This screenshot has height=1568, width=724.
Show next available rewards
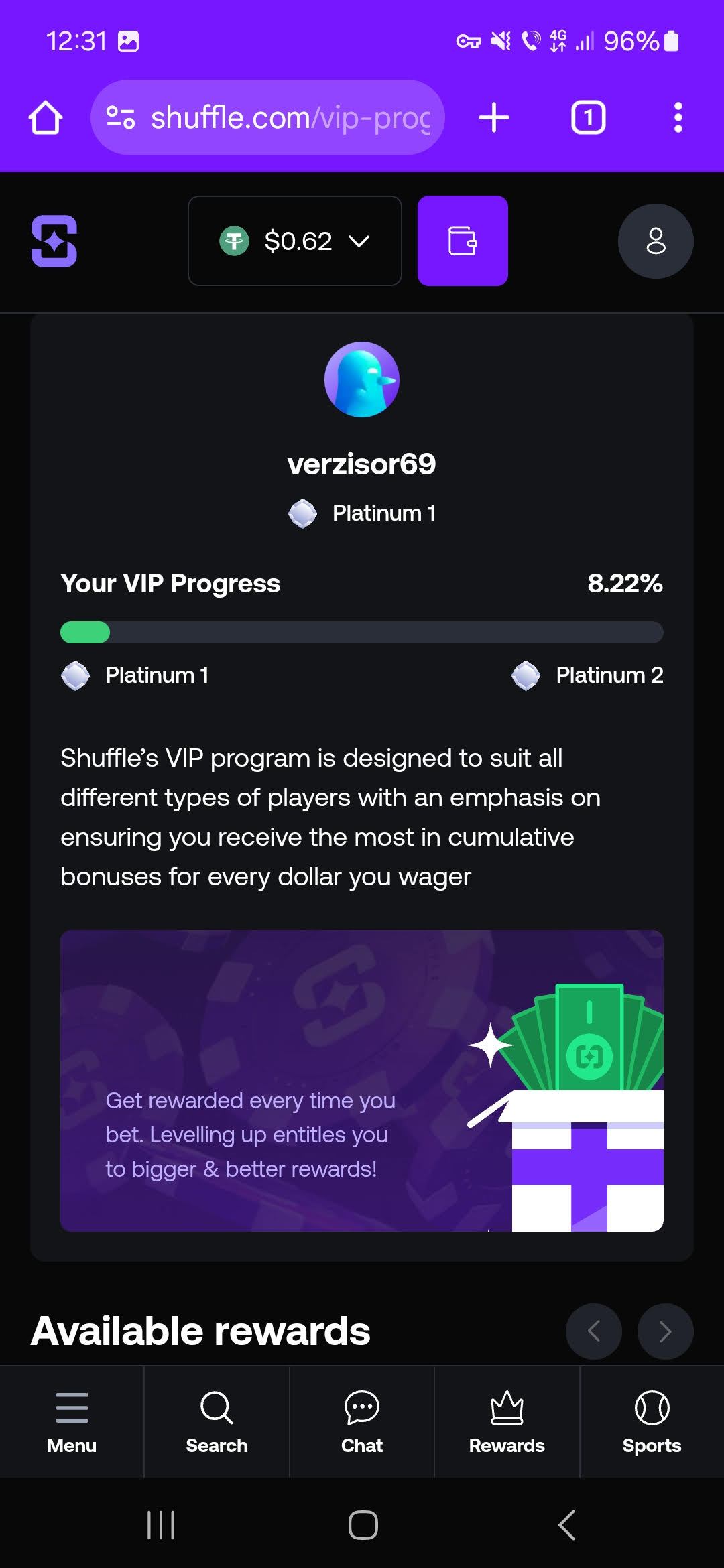point(665,1331)
